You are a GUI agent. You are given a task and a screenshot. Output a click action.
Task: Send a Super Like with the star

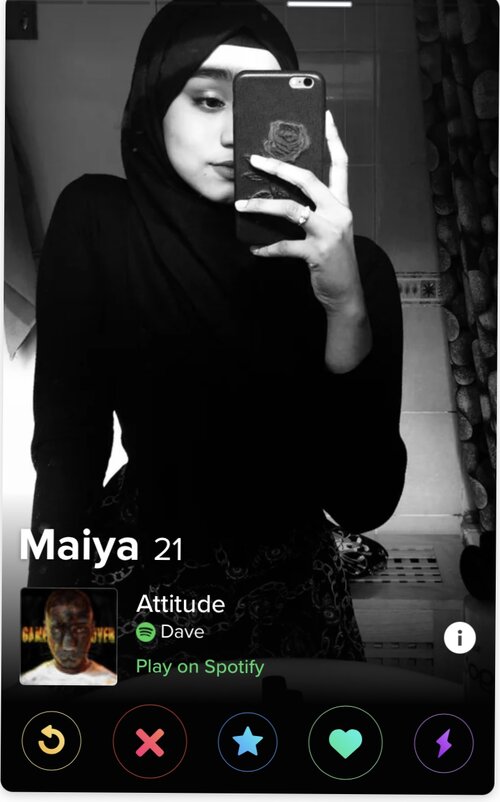pos(248,742)
